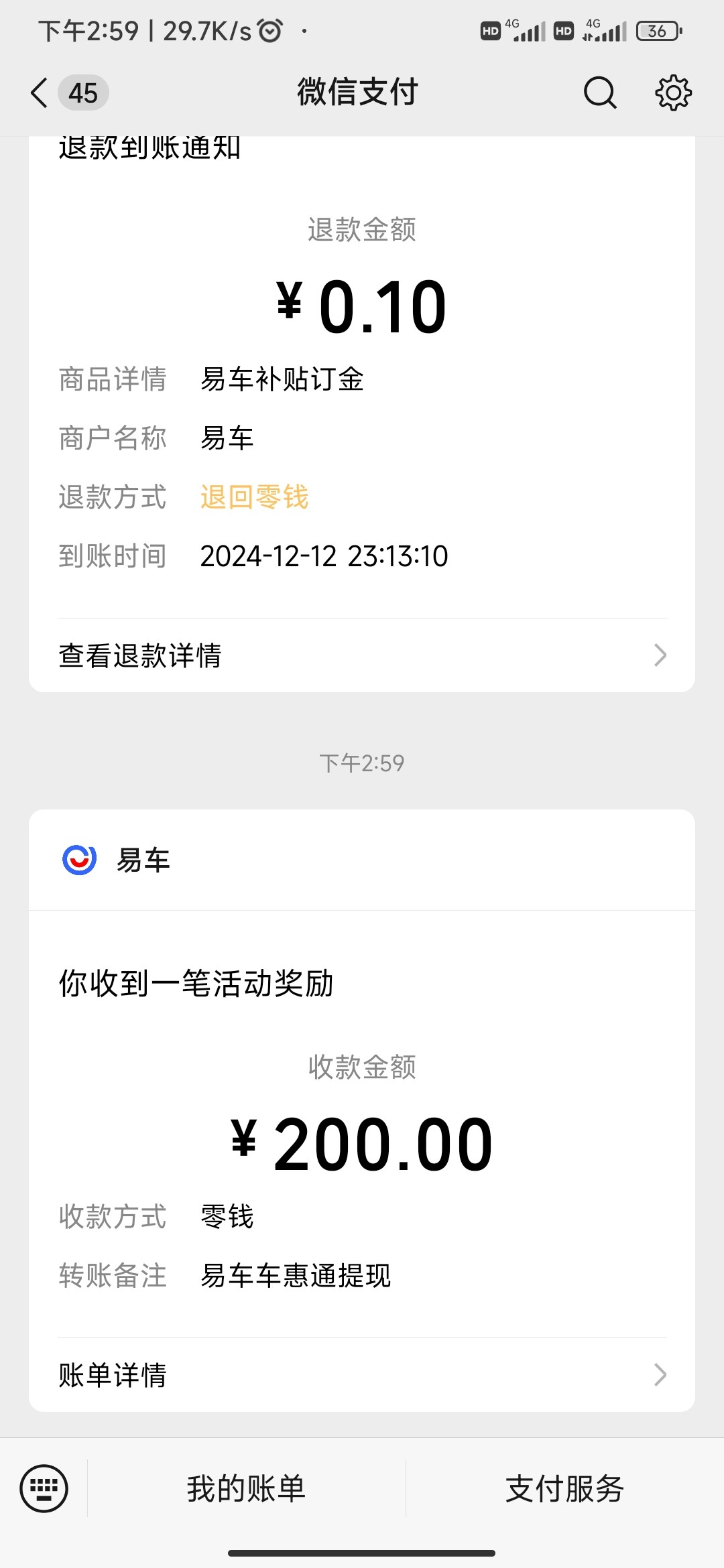Tap the 退回零钱 refund method link
This screenshot has height=1568, width=724.
coord(254,497)
